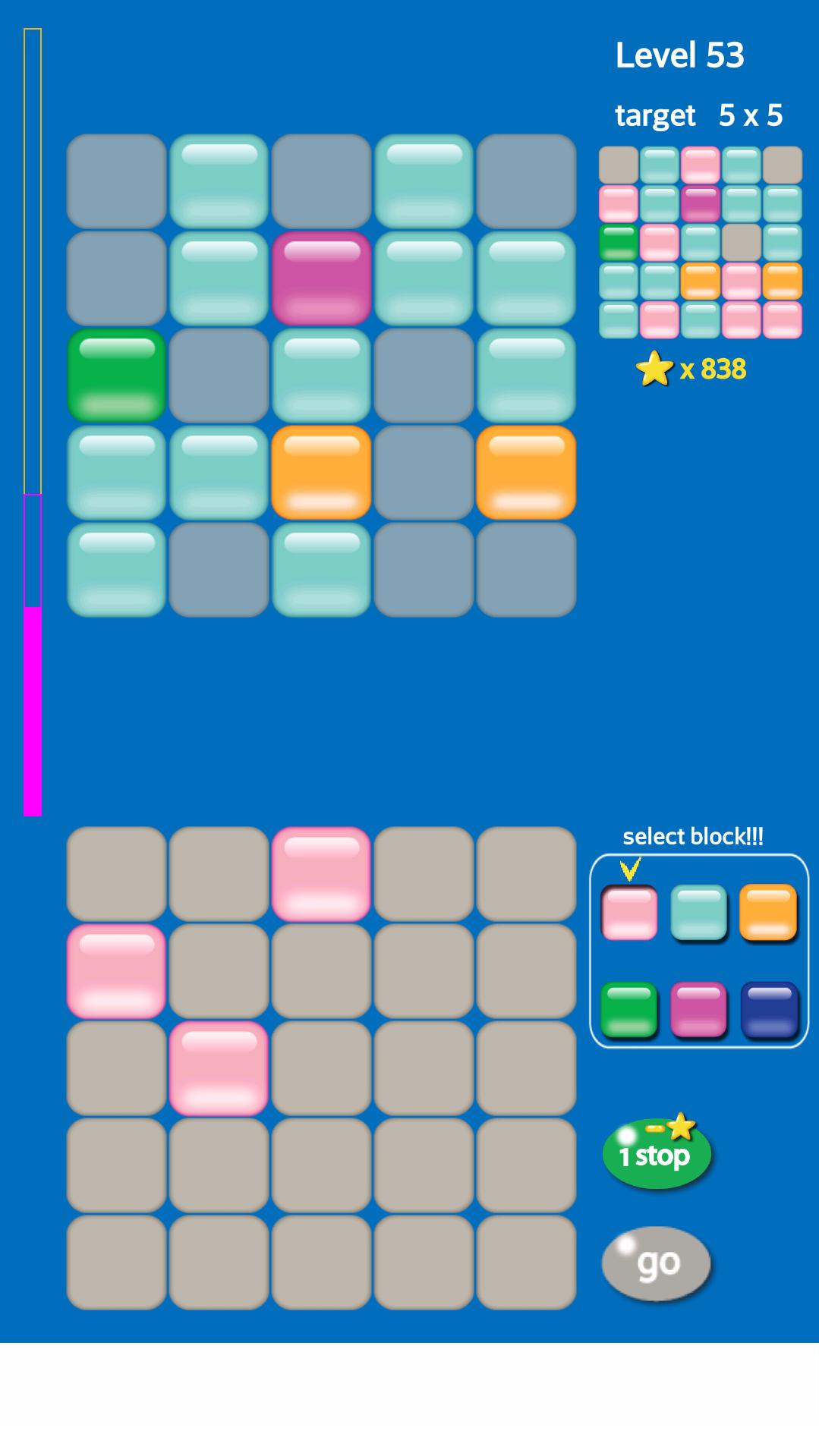Tap the pink tile in third row of lower grid

coord(219,1068)
